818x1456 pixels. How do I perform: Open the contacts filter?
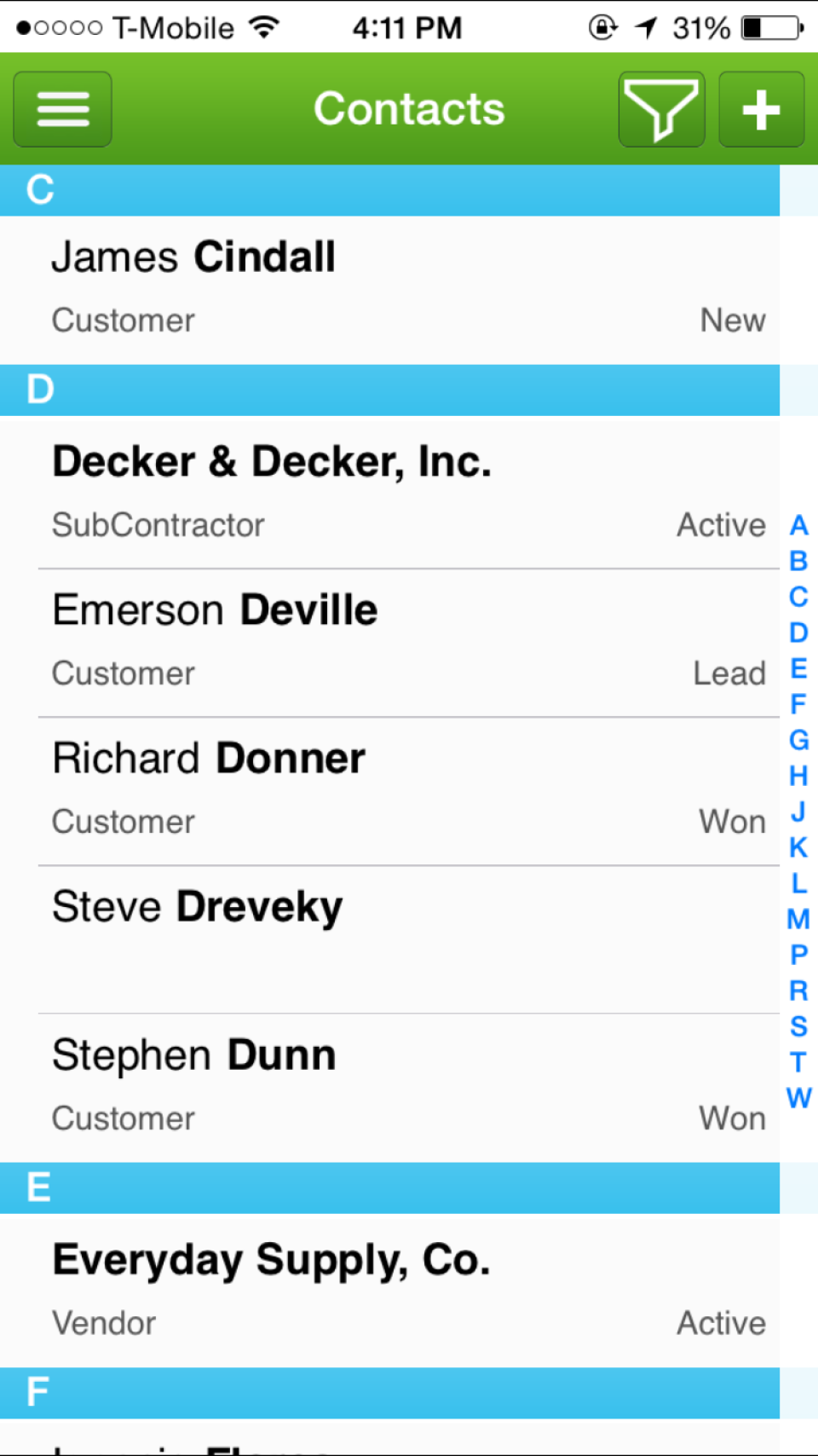tap(661, 109)
